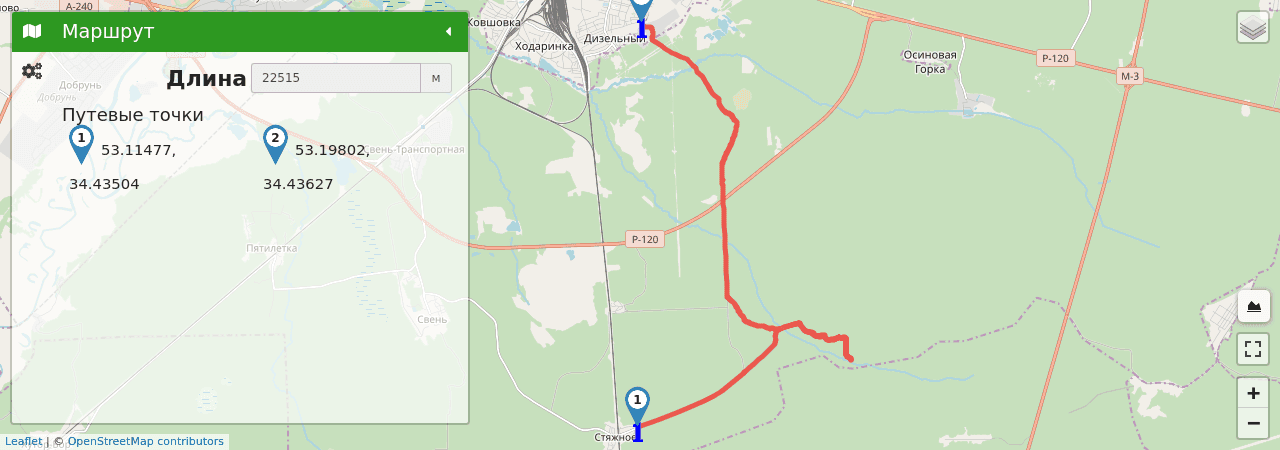
Task: Zoom out of the map
Action: (x=1253, y=423)
